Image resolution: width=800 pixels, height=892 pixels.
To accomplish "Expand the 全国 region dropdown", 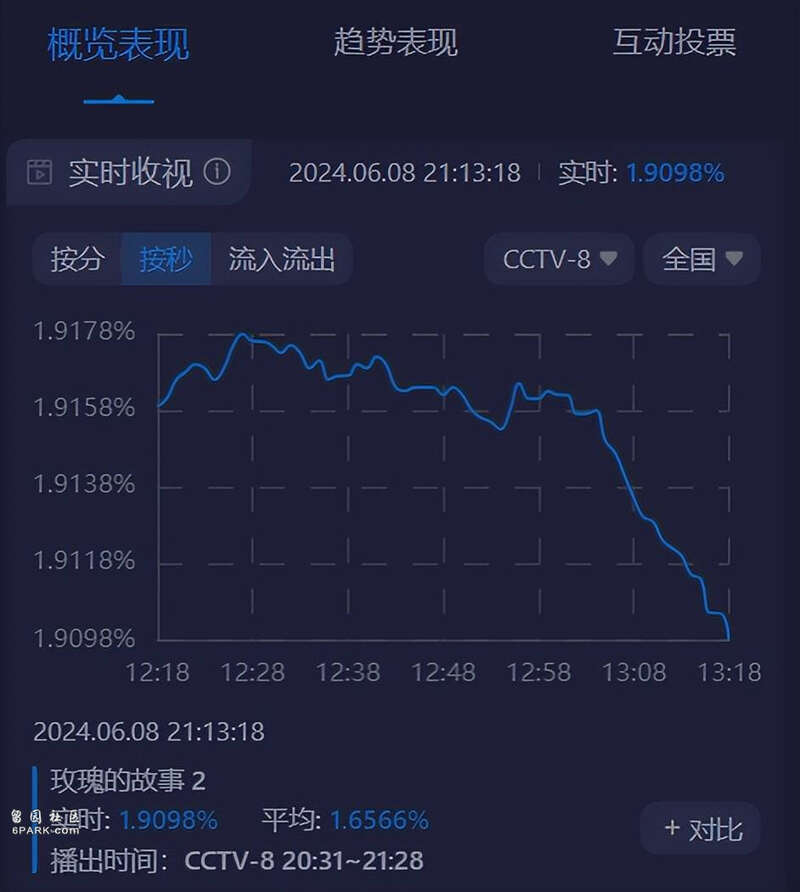I will (x=702, y=260).
